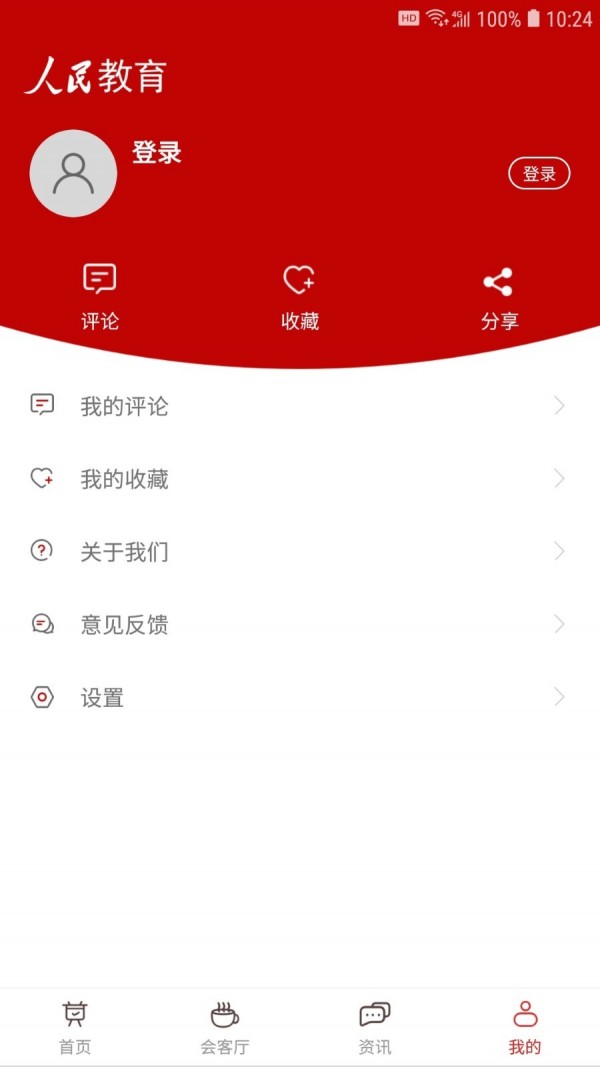Switch to the 首页 tab

(75, 1028)
